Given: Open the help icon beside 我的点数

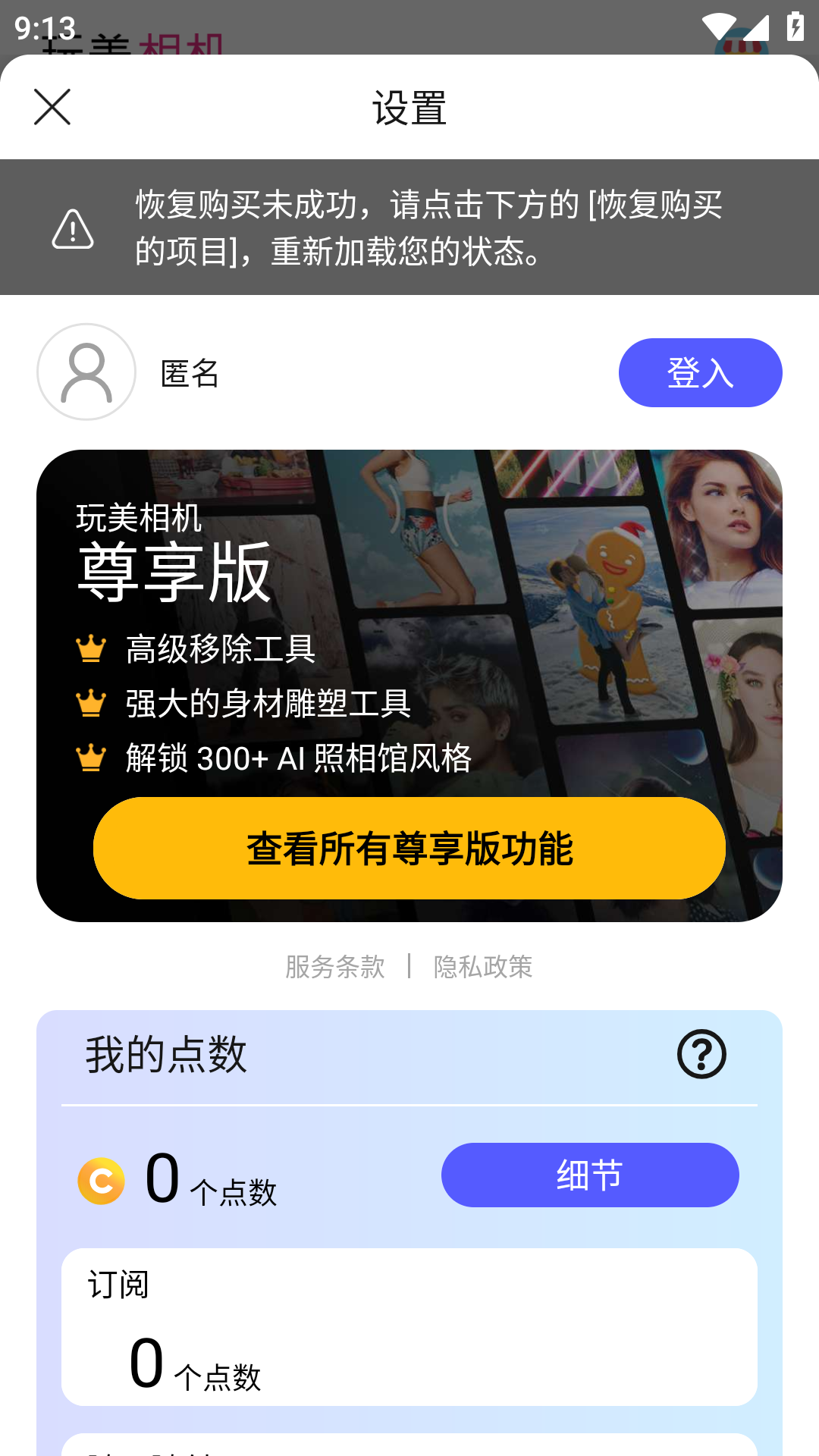Looking at the screenshot, I should [701, 1054].
